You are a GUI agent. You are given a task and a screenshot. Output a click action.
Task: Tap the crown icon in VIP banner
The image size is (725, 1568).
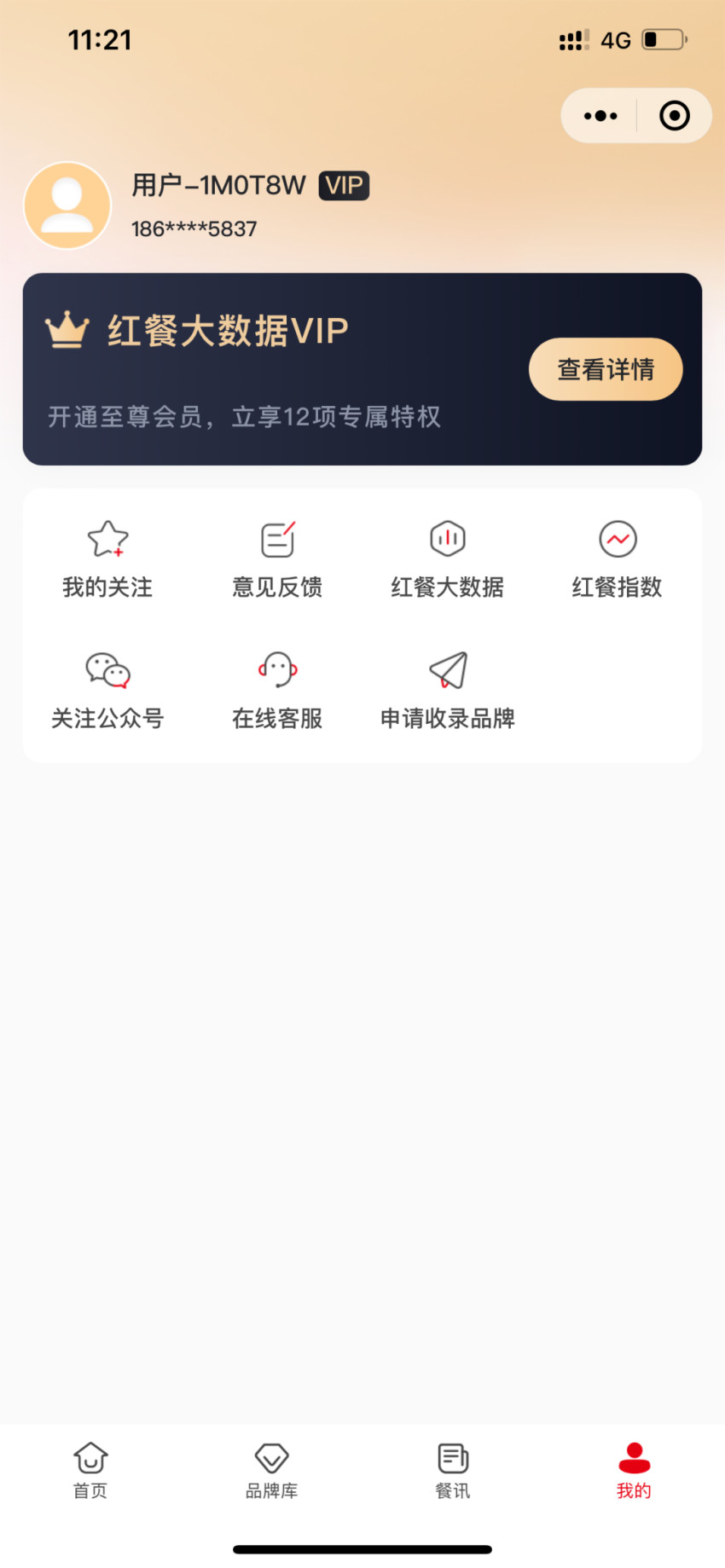[67, 329]
